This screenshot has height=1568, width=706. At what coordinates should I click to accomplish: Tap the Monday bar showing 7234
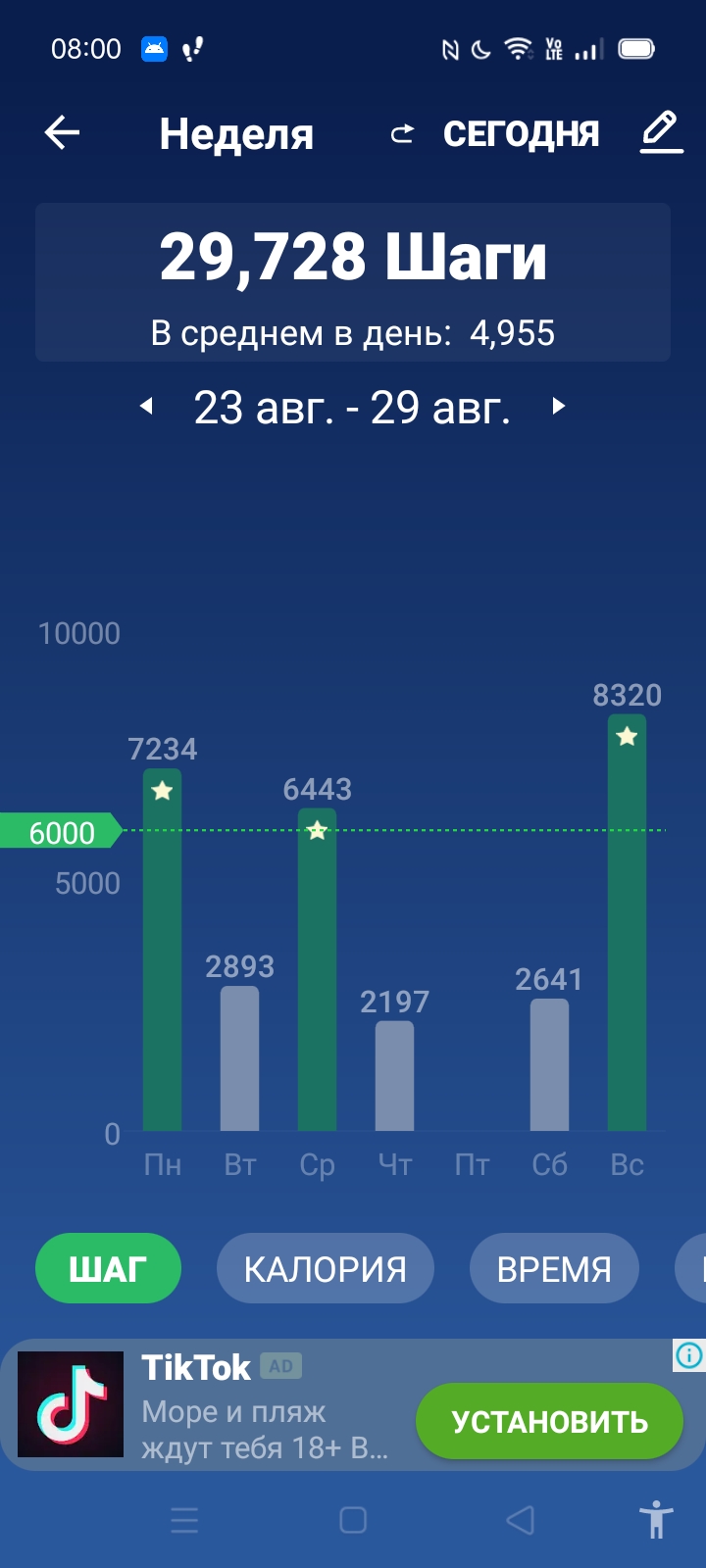pyautogui.click(x=163, y=950)
